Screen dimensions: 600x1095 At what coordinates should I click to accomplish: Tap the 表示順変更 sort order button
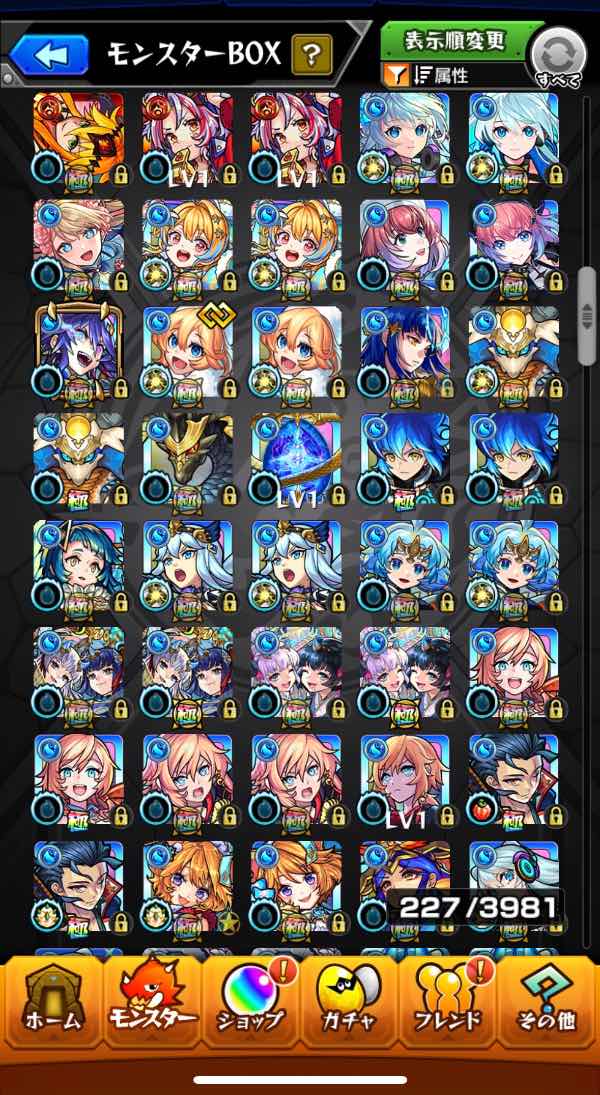pyautogui.click(x=454, y=41)
